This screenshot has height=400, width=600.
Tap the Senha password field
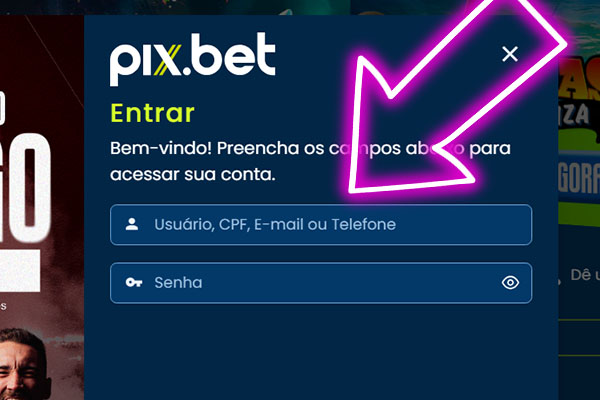pyautogui.click(x=310, y=283)
